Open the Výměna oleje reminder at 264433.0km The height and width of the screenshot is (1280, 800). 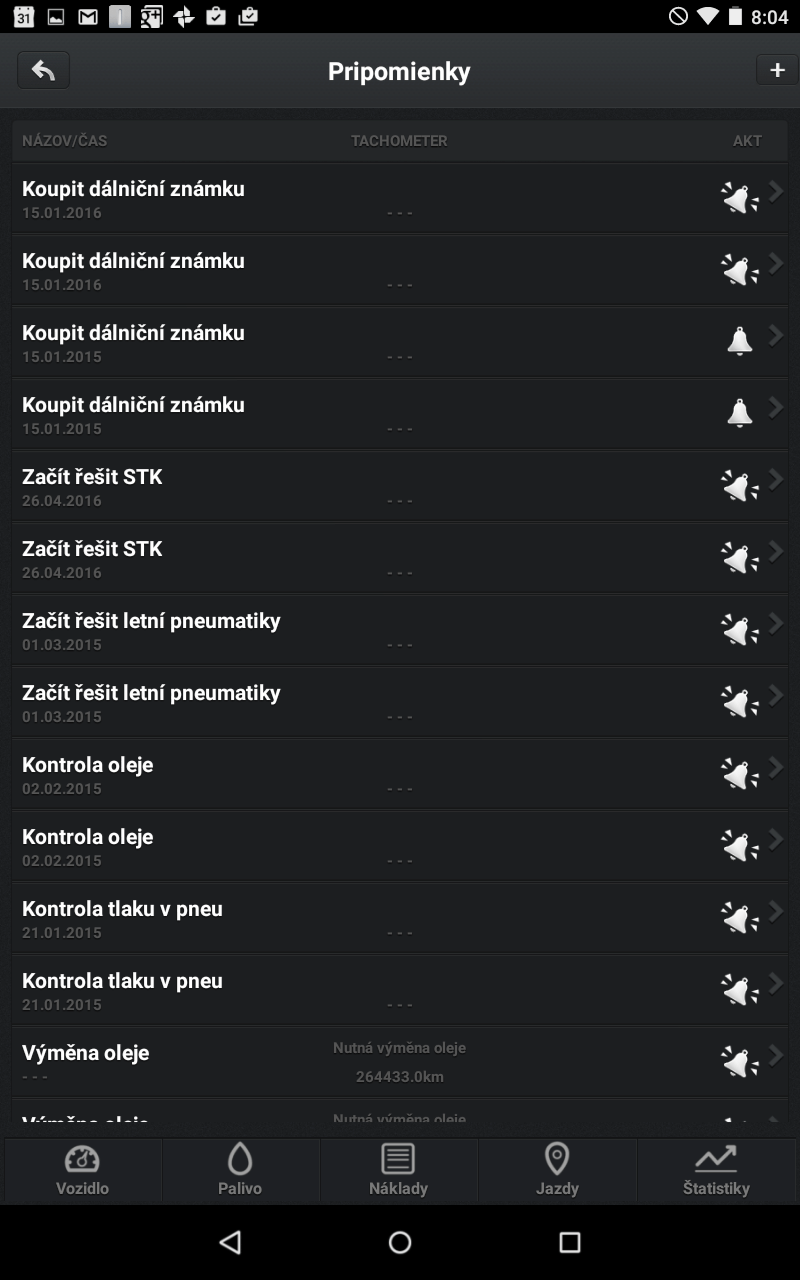400,1062
